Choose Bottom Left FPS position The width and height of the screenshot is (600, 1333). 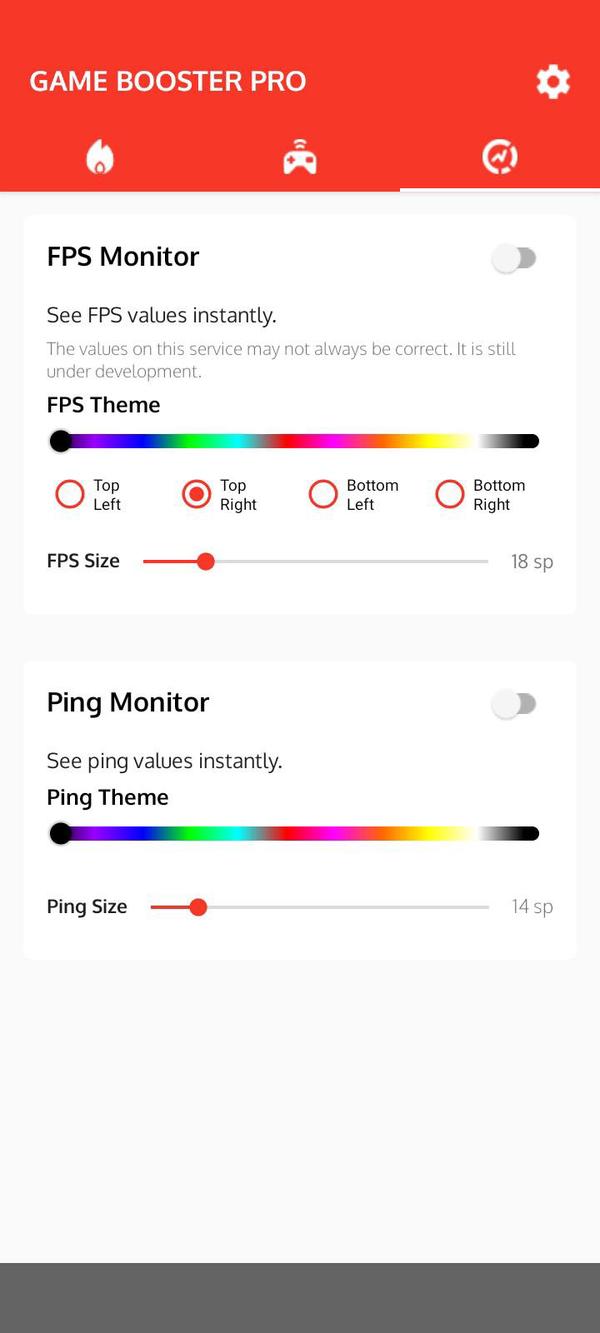(323, 494)
